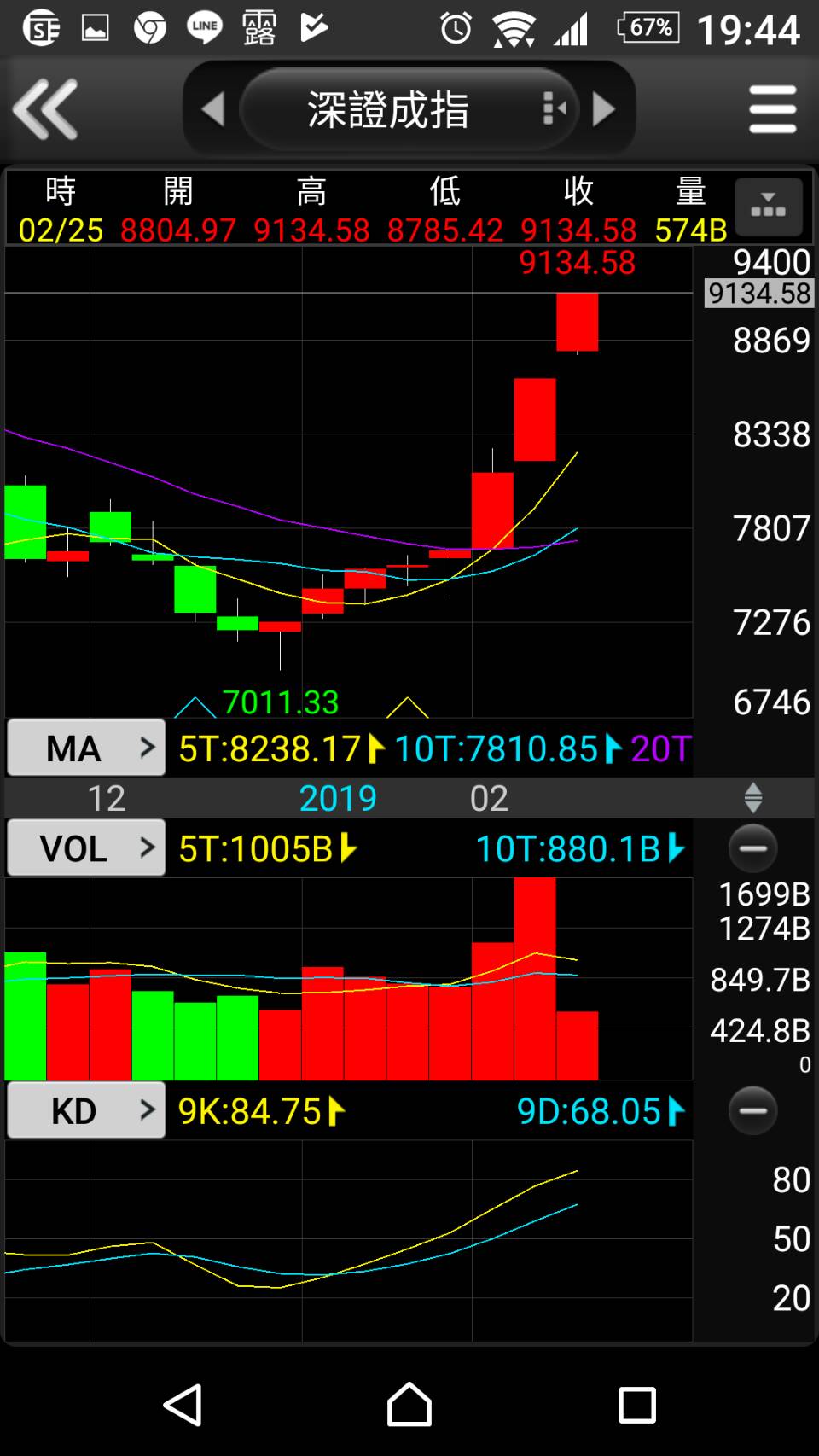Change the MA indicator selector
This screenshot has width=819, height=1456.
(86, 748)
